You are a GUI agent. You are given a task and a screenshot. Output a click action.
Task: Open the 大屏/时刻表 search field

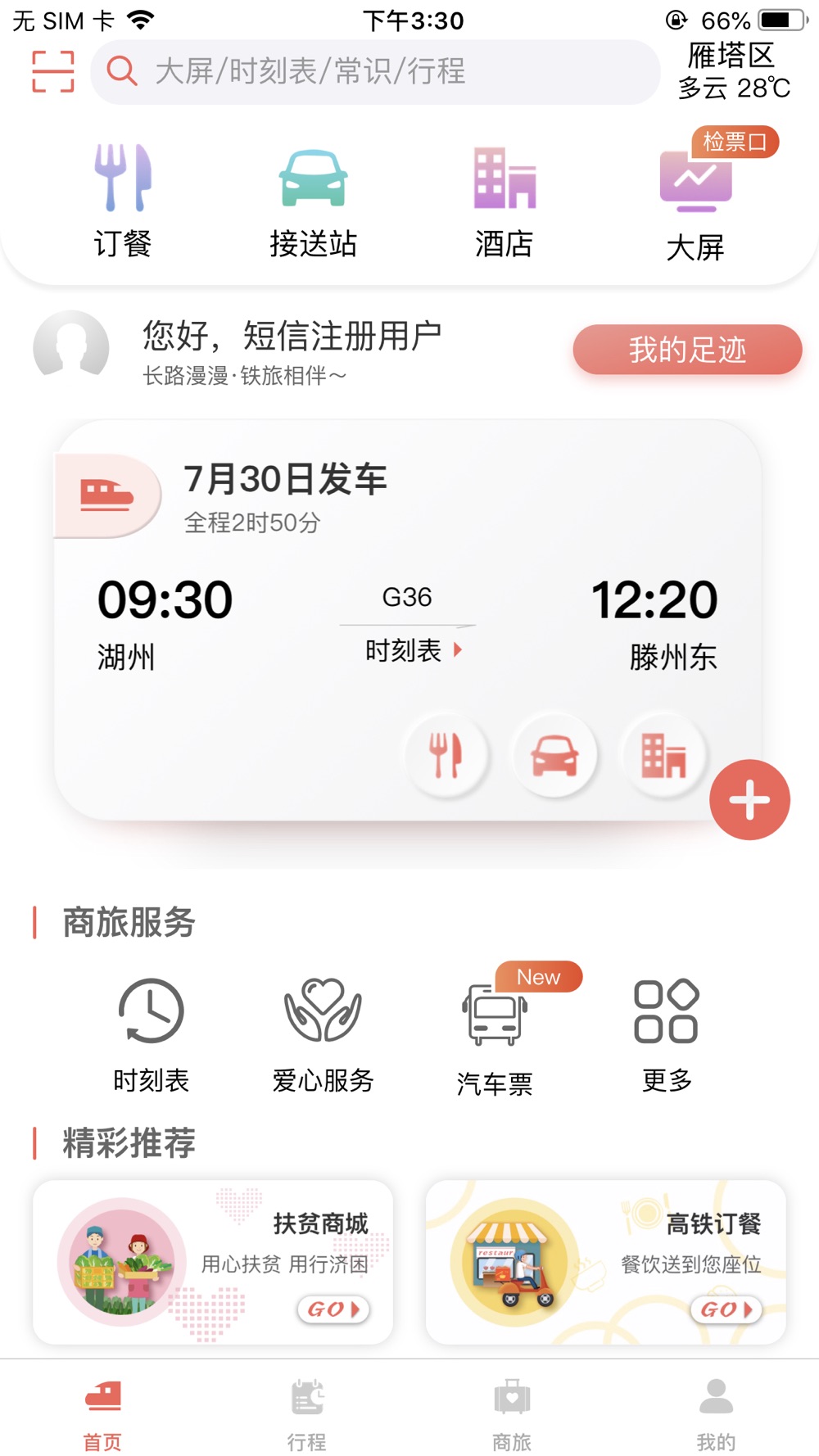375,72
